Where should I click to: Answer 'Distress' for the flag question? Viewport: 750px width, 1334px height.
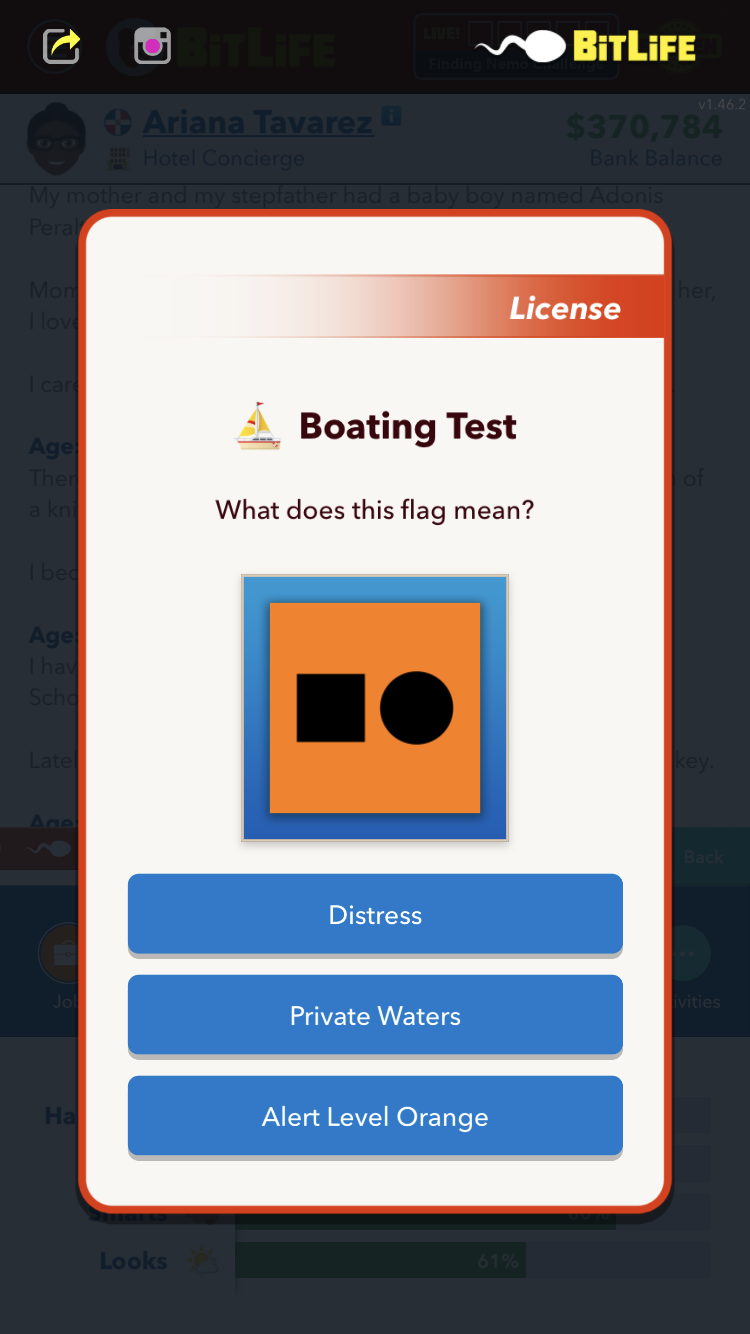pyautogui.click(x=375, y=914)
